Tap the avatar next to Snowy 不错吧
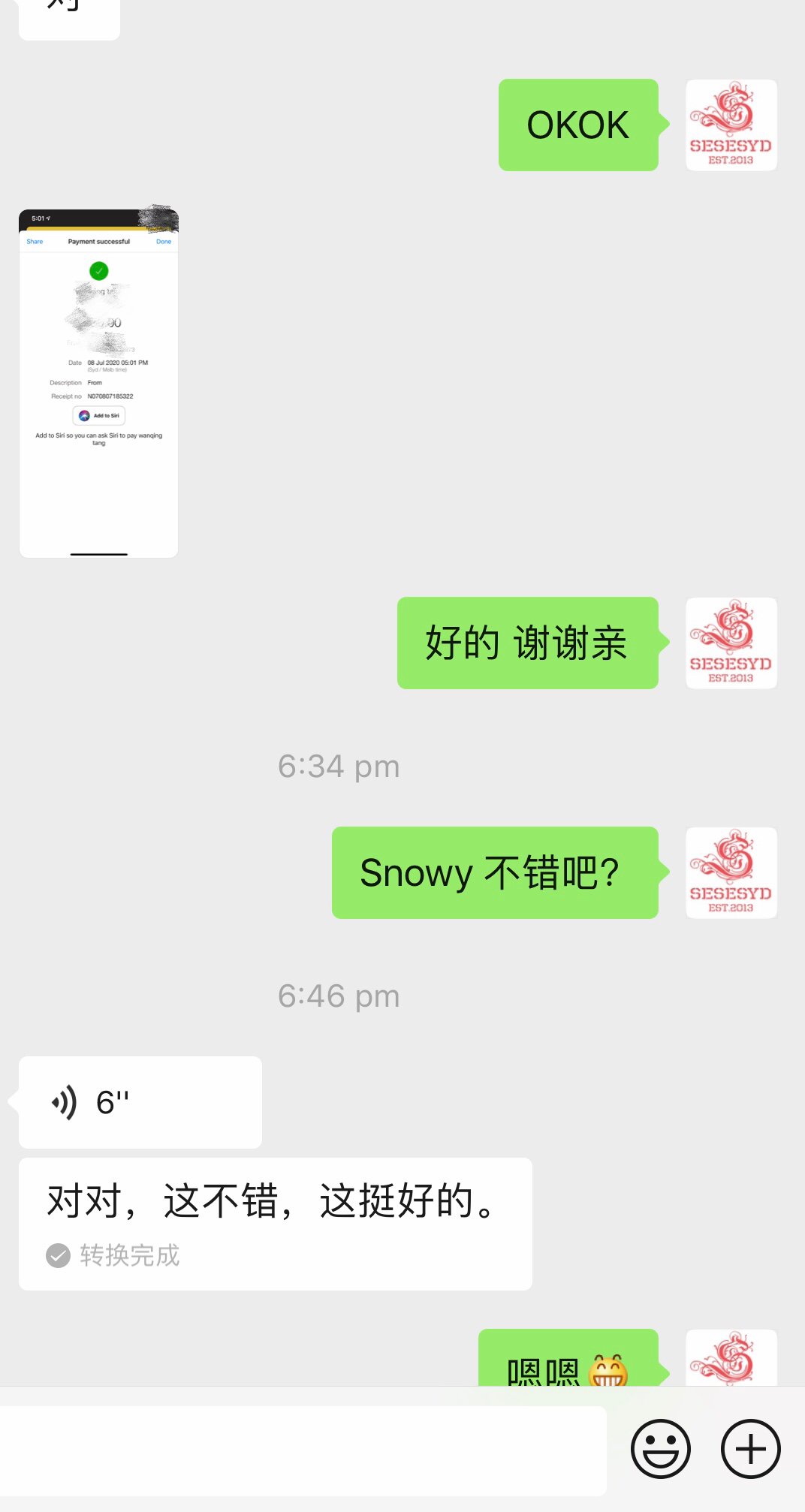The height and width of the screenshot is (1512, 805). coord(731,872)
